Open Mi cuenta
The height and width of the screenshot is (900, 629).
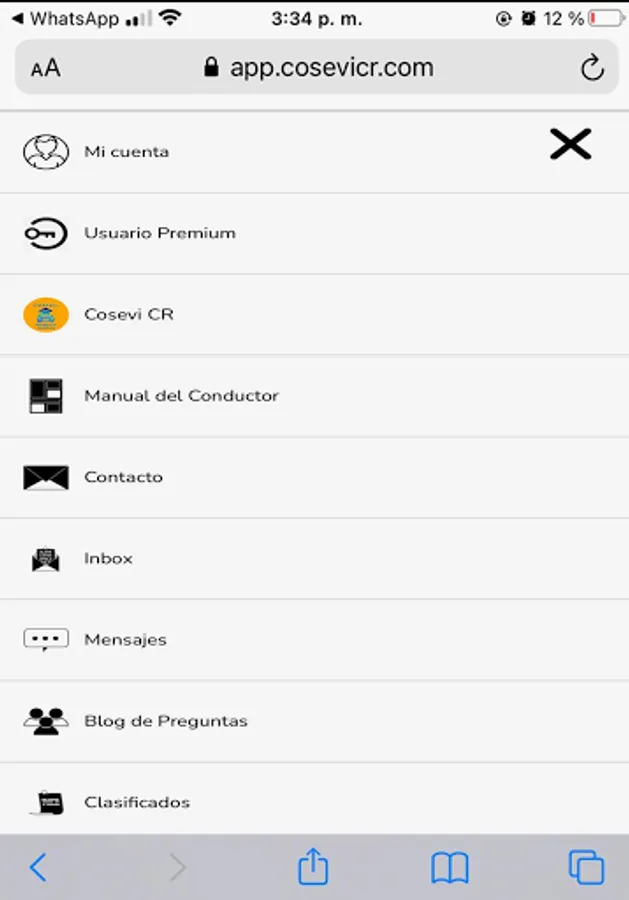coord(126,152)
